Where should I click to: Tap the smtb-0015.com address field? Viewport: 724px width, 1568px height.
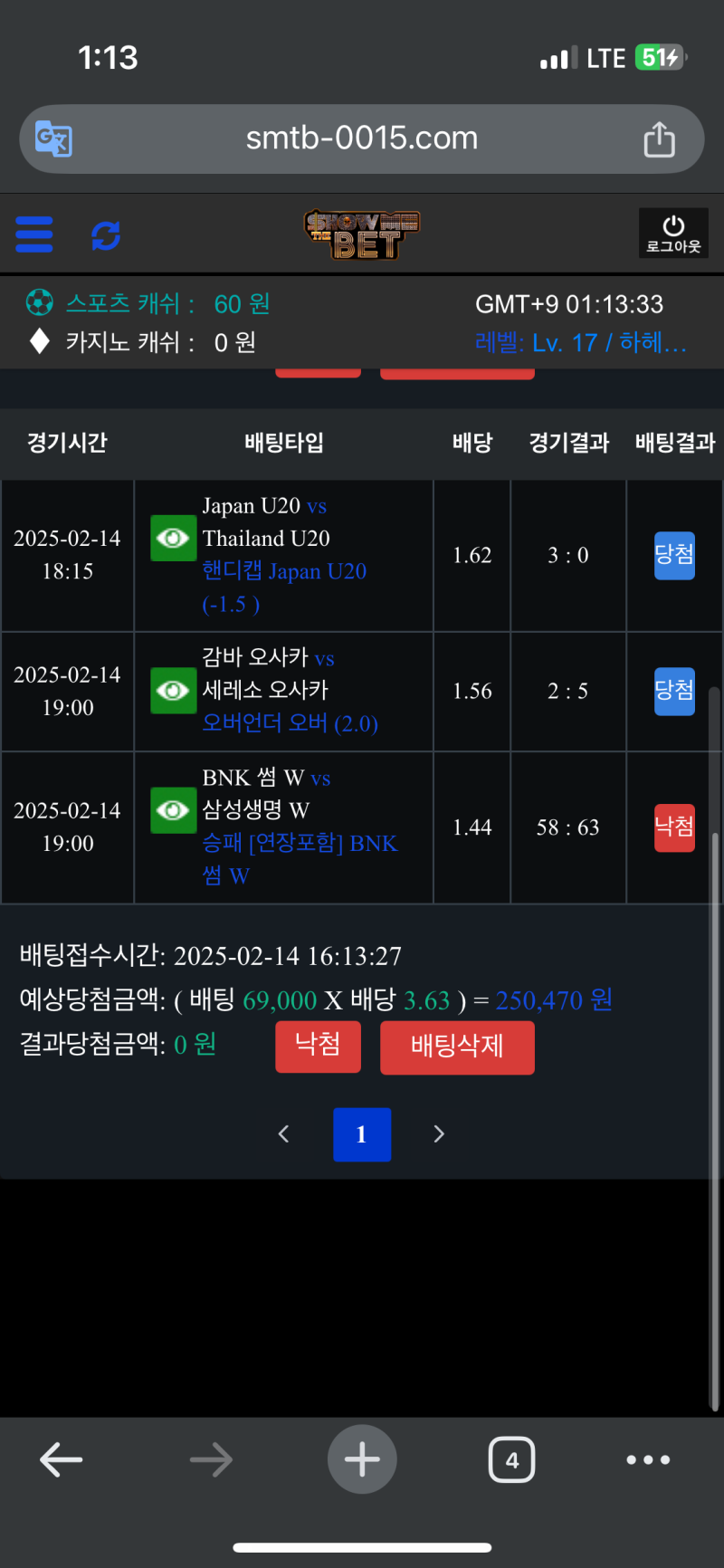(x=362, y=139)
